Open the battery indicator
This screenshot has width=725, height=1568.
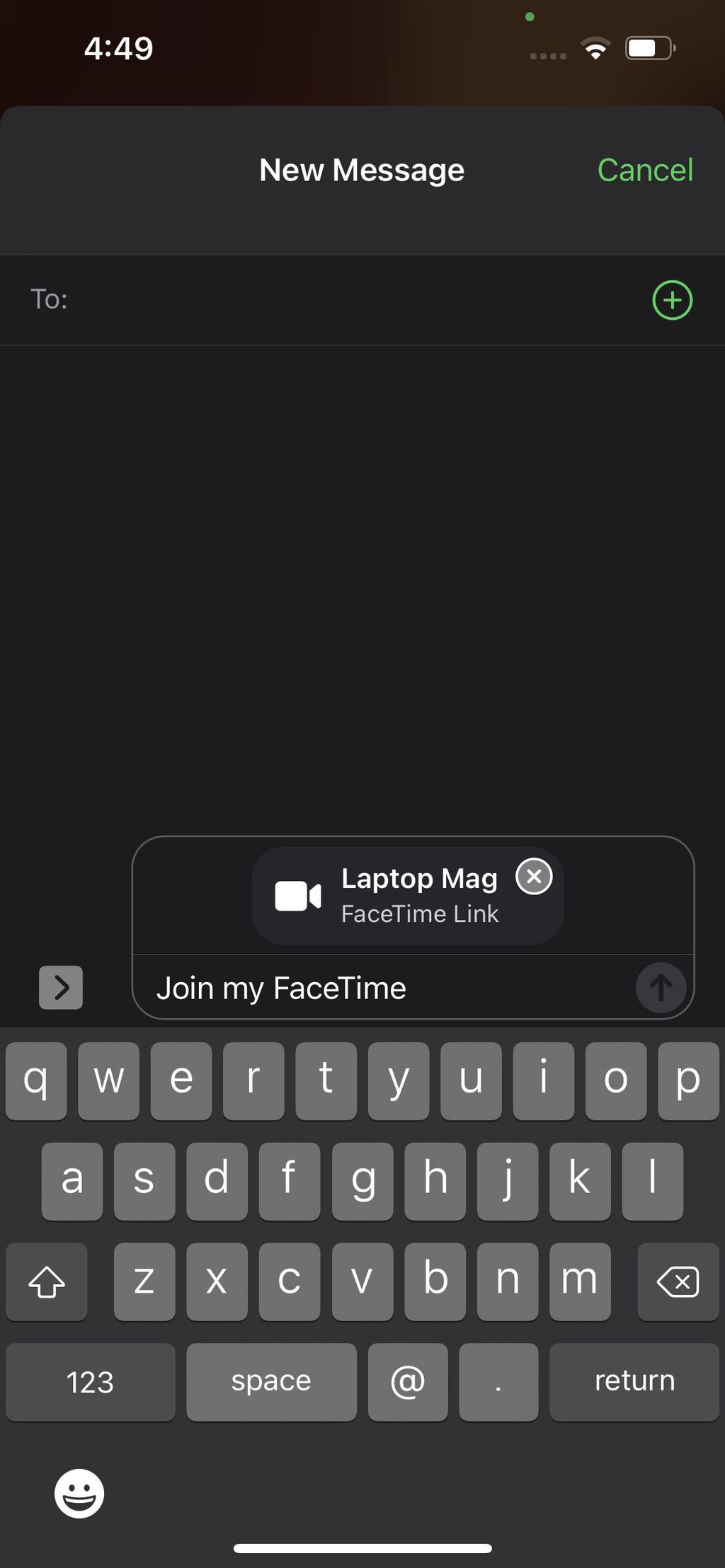click(648, 47)
